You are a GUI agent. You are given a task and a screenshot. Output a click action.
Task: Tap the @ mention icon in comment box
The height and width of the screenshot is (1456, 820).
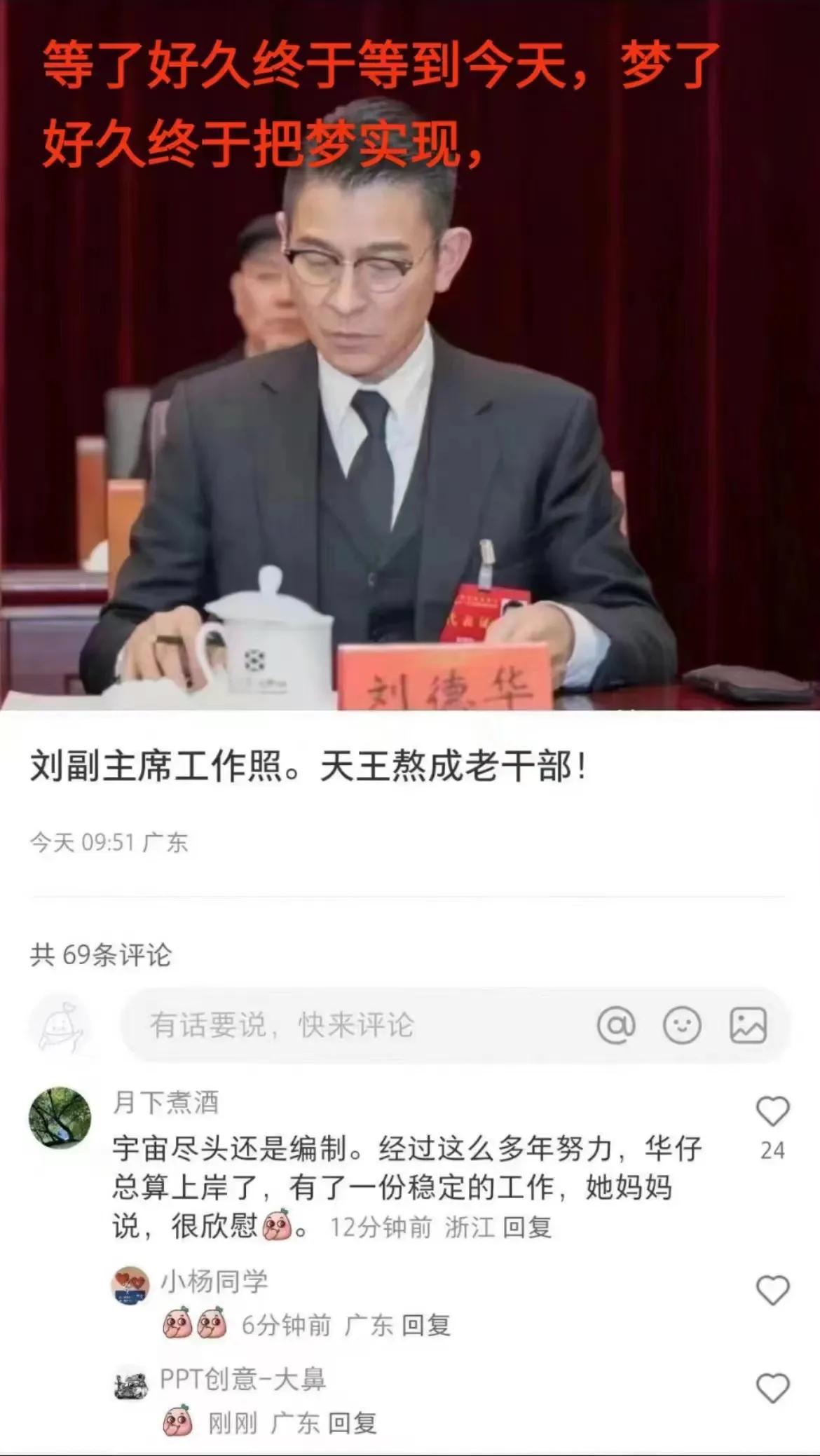coord(616,1025)
